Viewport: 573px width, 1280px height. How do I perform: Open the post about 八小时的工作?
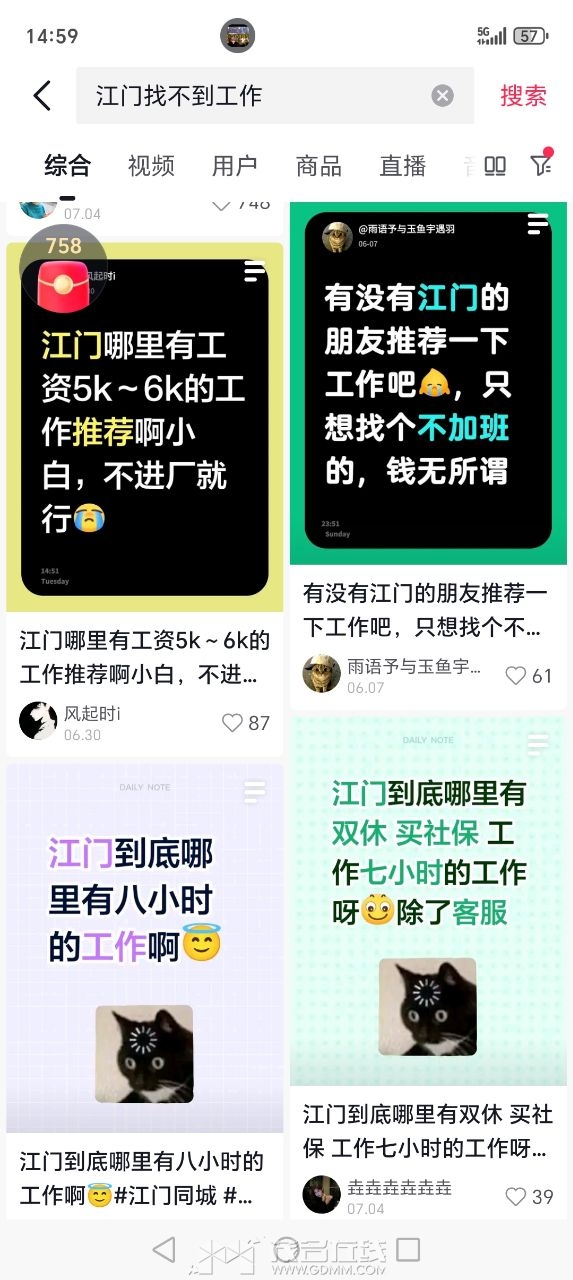pos(145,948)
